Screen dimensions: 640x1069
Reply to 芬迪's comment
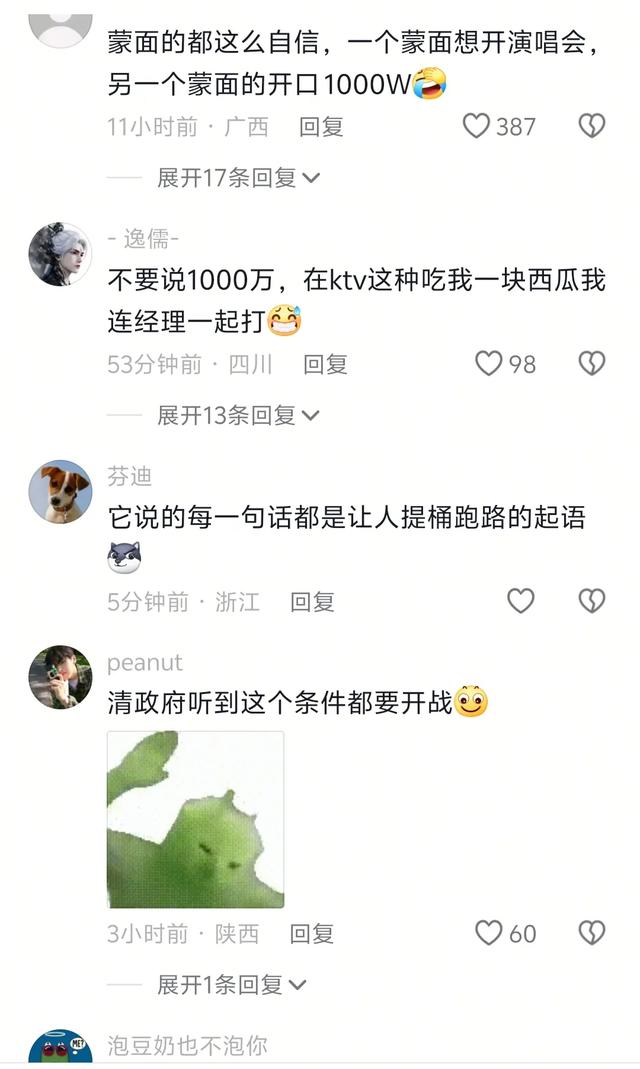pos(312,602)
